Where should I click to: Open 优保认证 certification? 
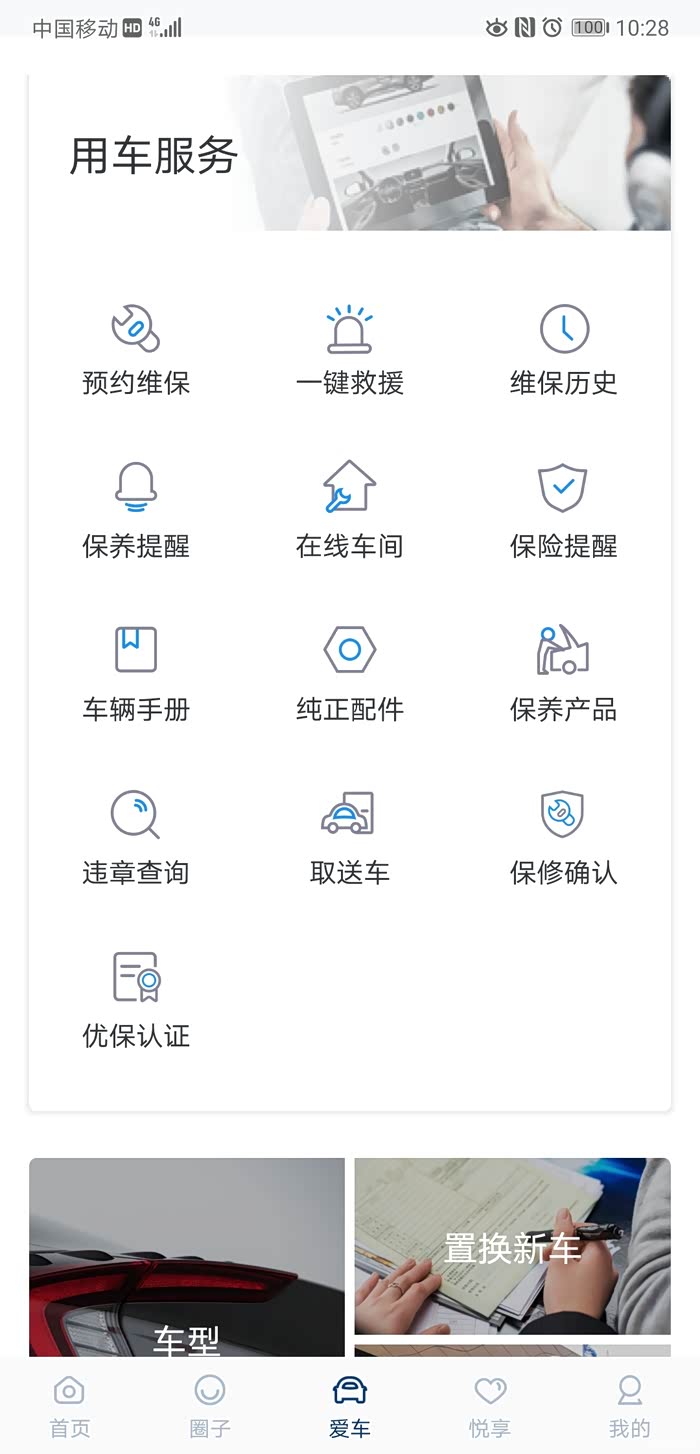point(136,1000)
